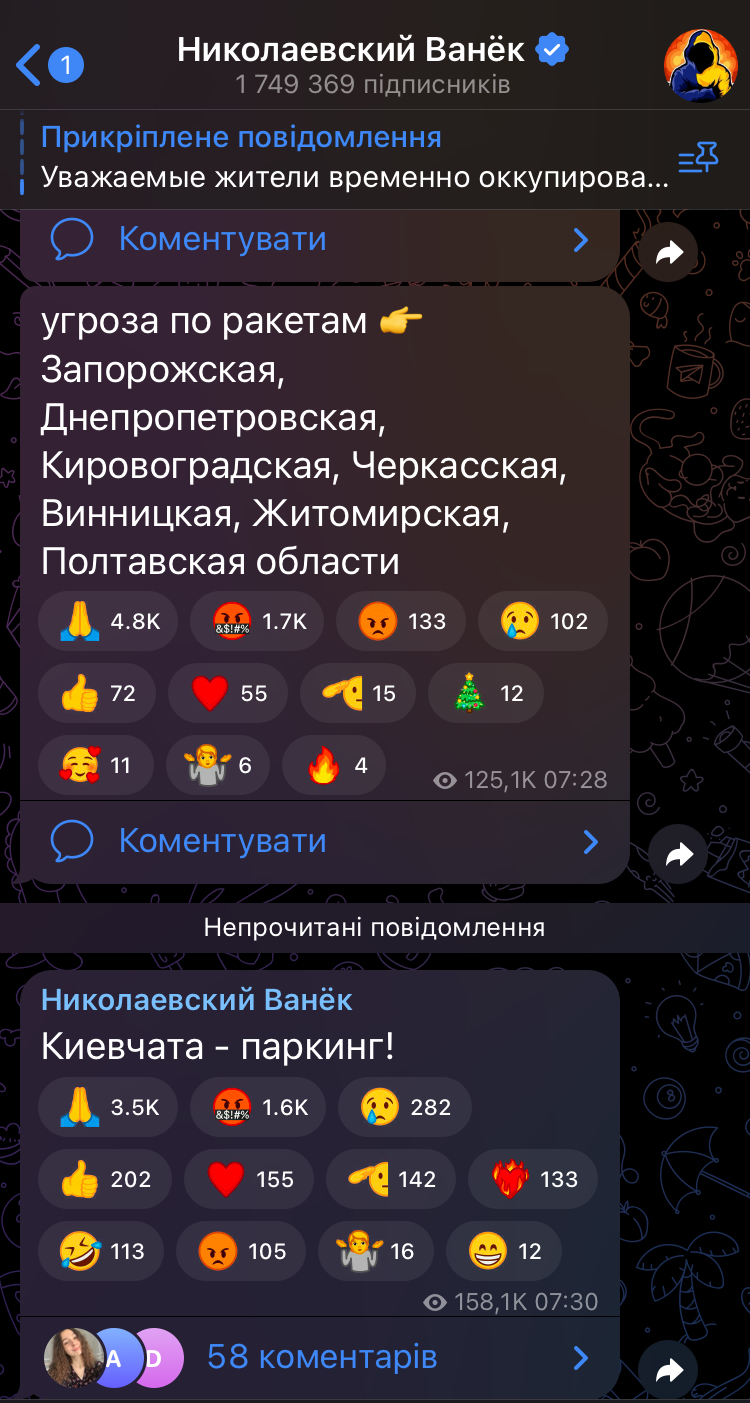750x1403 pixels.
Task: Tap thumbs up reaction with 202
Action: (x=104, y=1179)
